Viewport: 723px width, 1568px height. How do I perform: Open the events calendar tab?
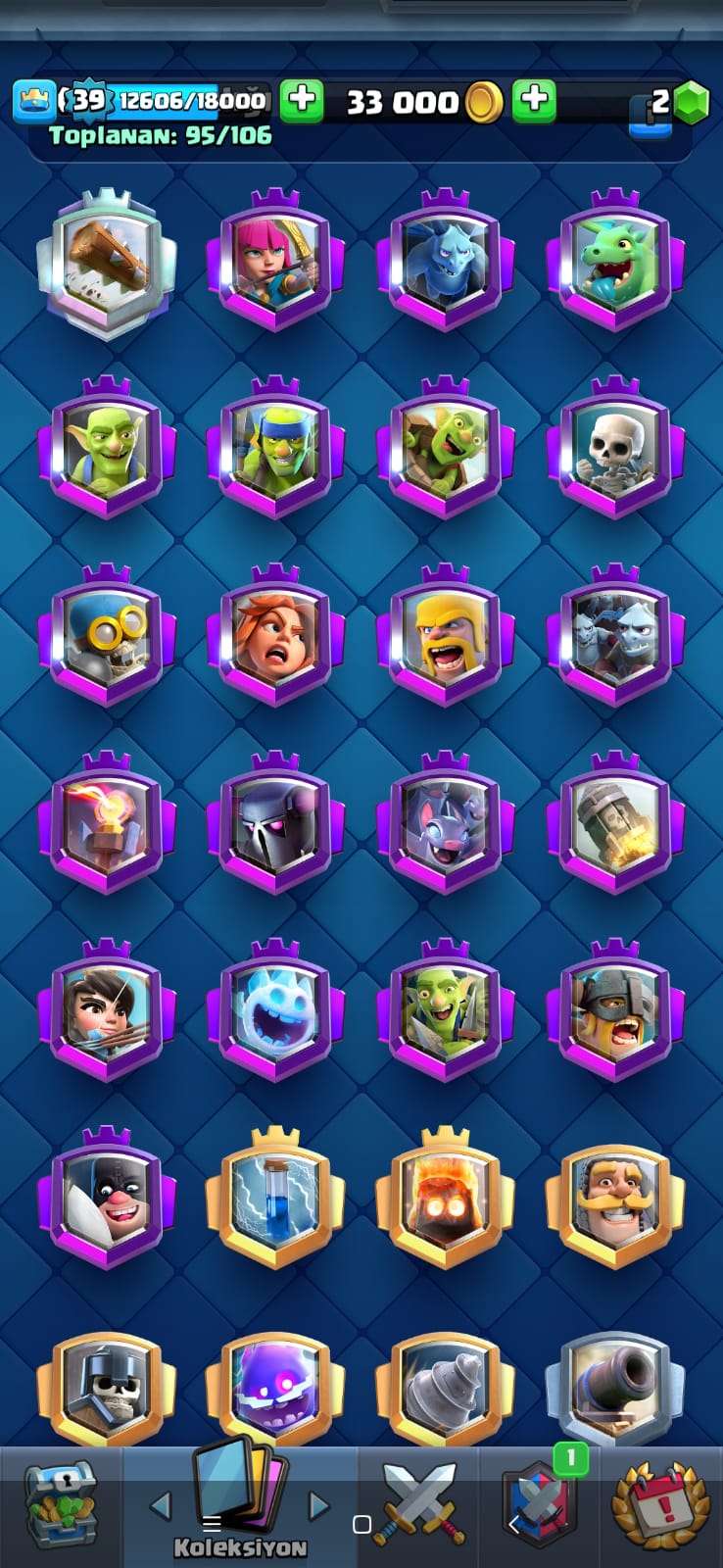[660, 1503]
